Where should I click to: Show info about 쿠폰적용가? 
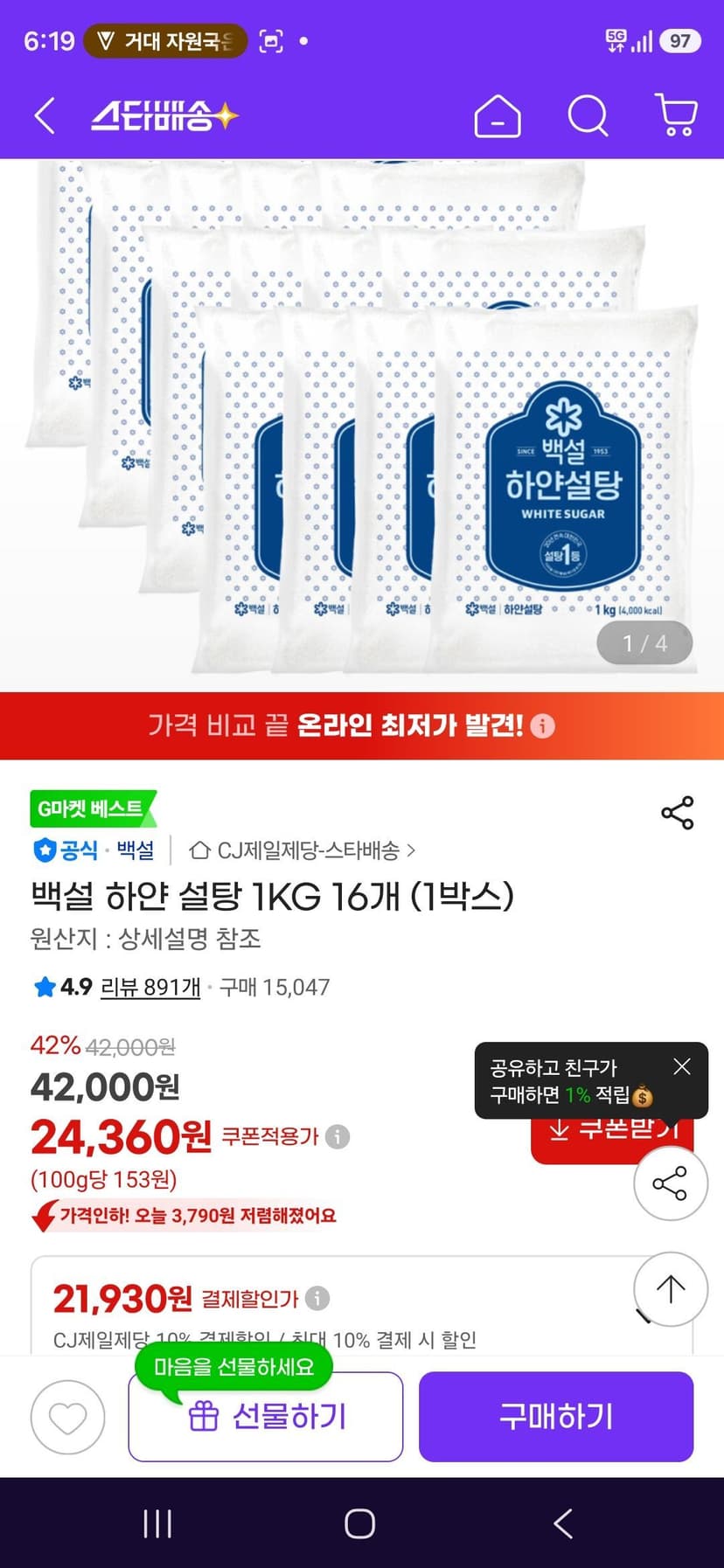(x=338, y=1136)
